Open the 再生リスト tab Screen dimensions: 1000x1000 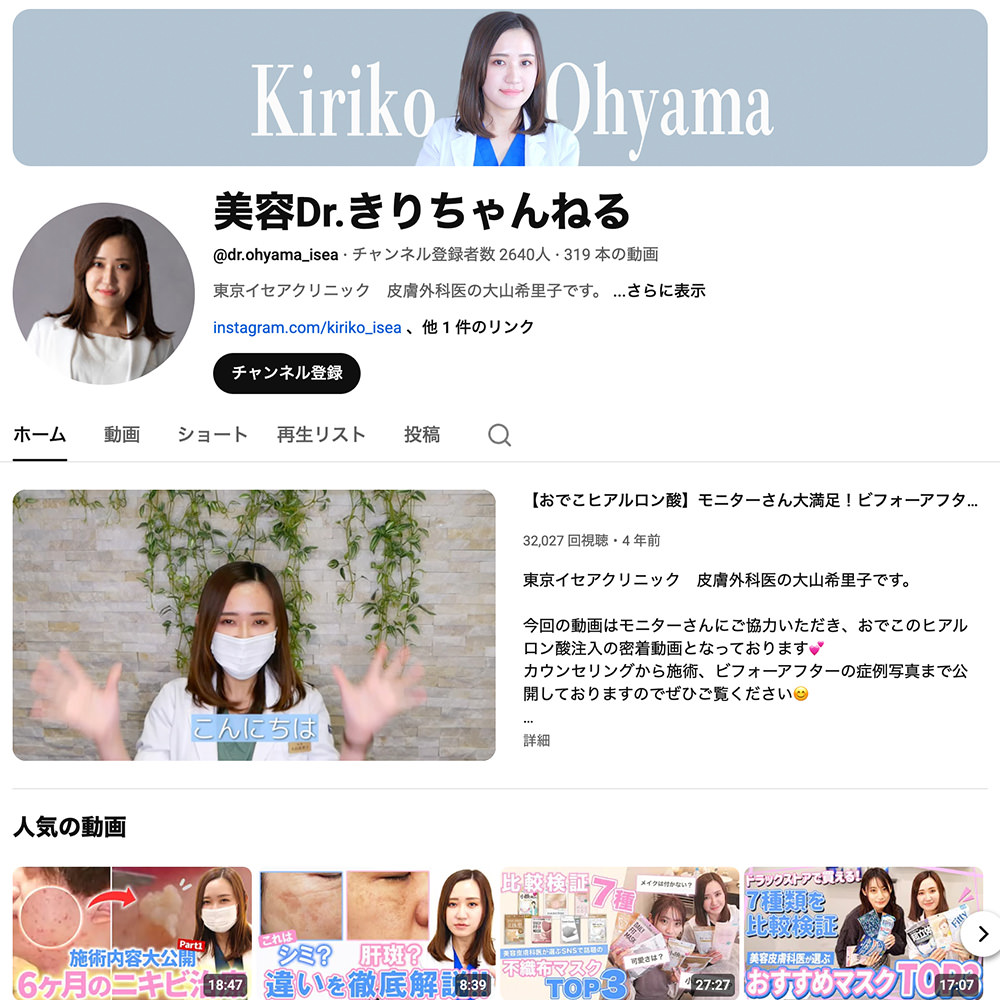pos(321,435)
